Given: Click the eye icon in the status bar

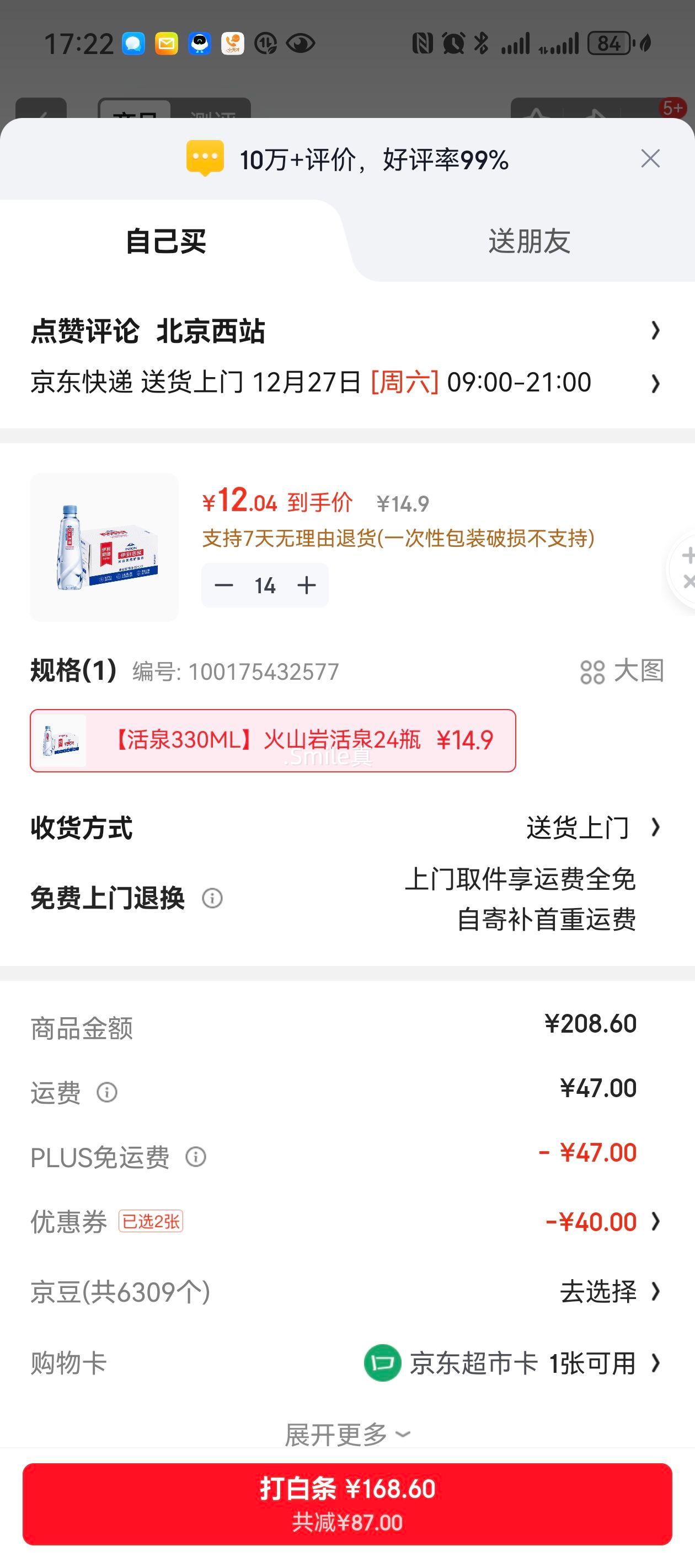Looking at the screenshot, I should tap(300, 42).
